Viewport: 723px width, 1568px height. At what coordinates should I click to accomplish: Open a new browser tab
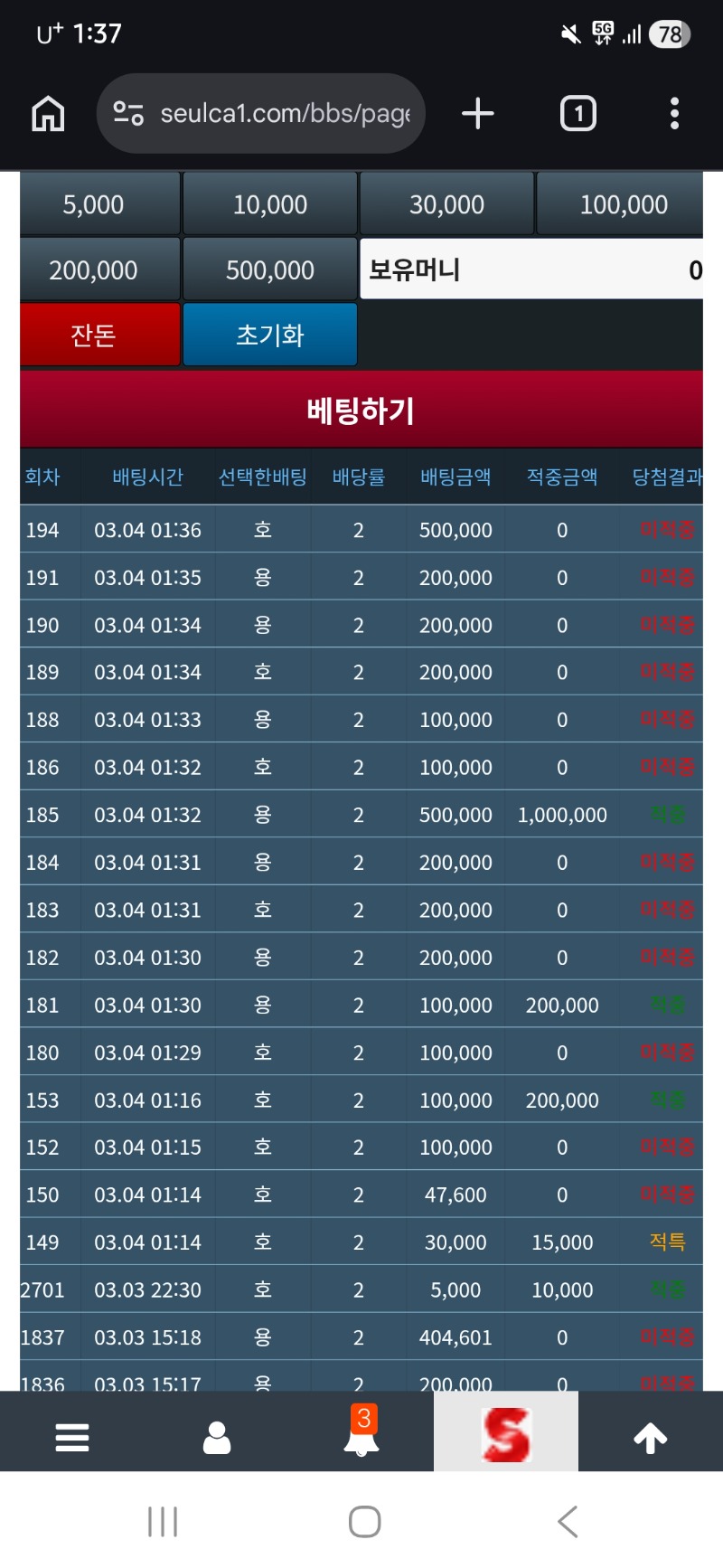coord(477,114)
